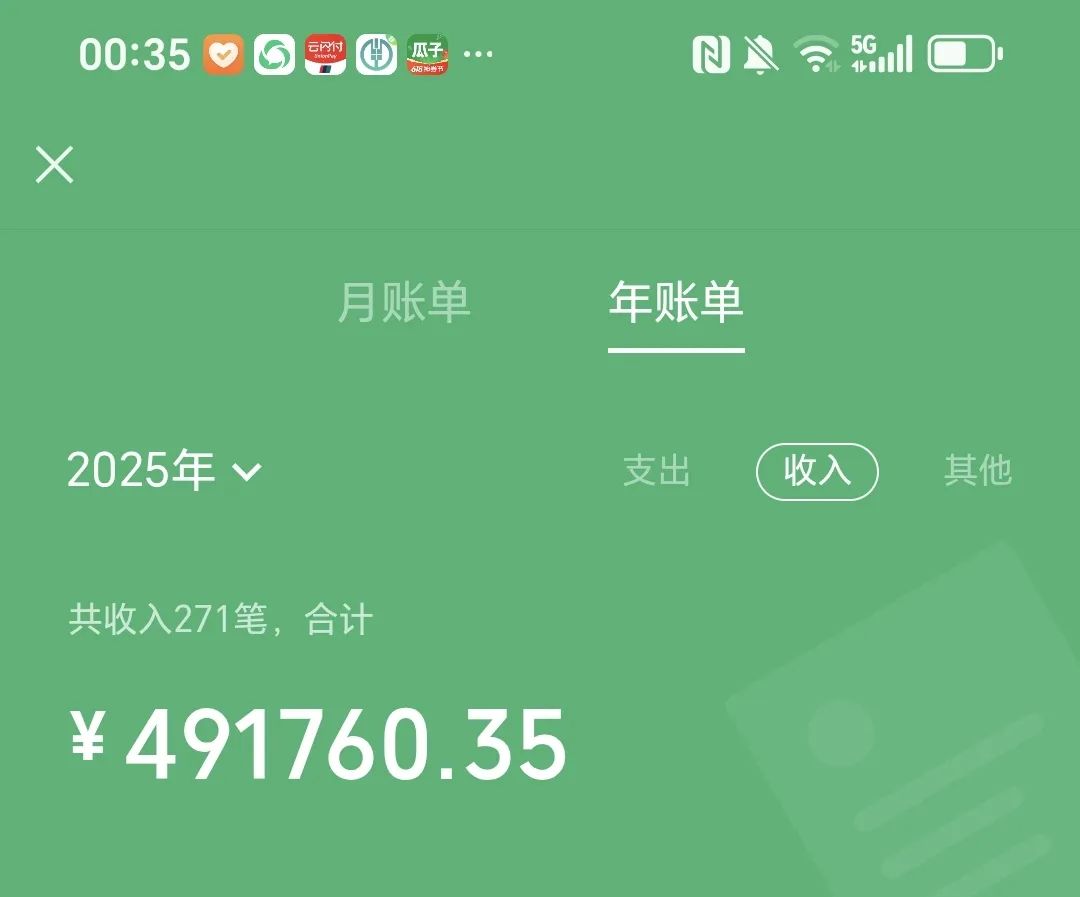Show 支出 expenses filter
This screenshot has height=897, width=1080.
(x=657, y=471)
